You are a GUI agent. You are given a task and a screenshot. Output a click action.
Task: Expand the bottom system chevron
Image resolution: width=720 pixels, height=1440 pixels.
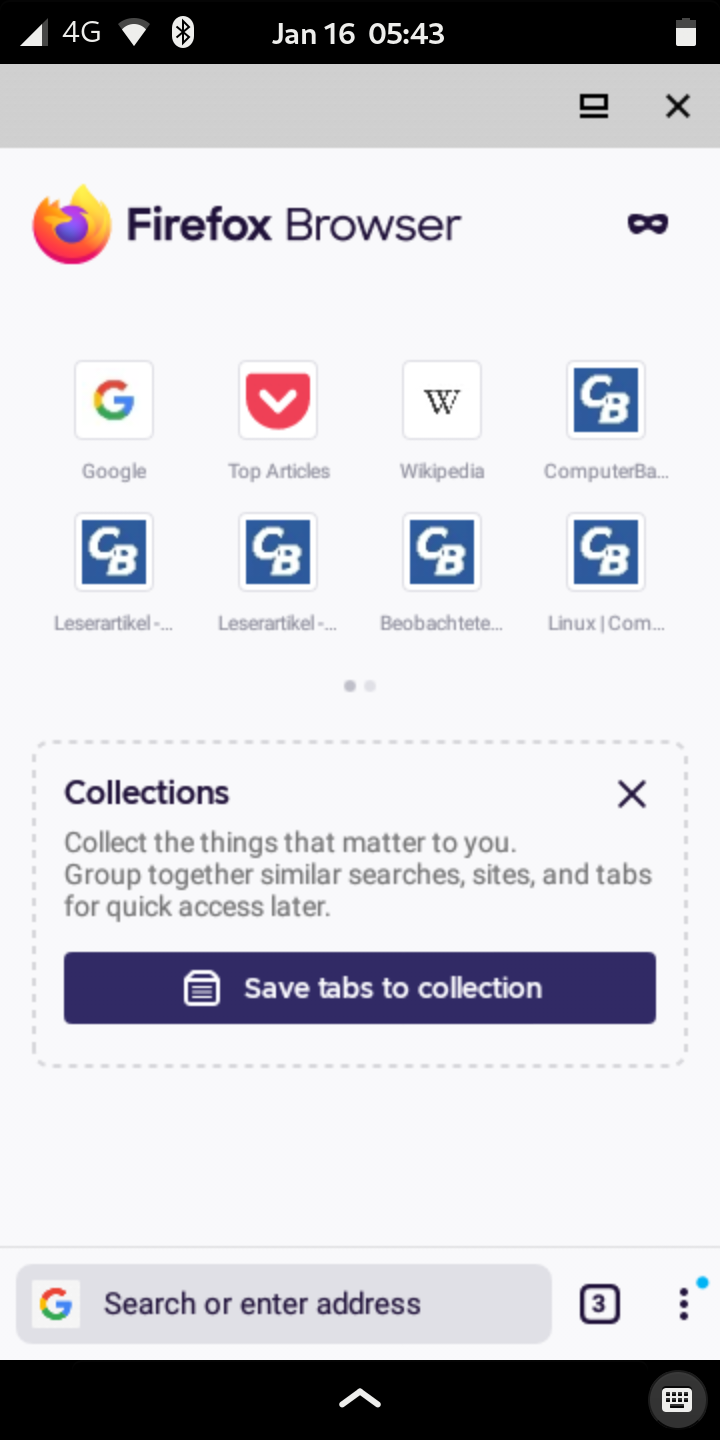(360, 1399)
